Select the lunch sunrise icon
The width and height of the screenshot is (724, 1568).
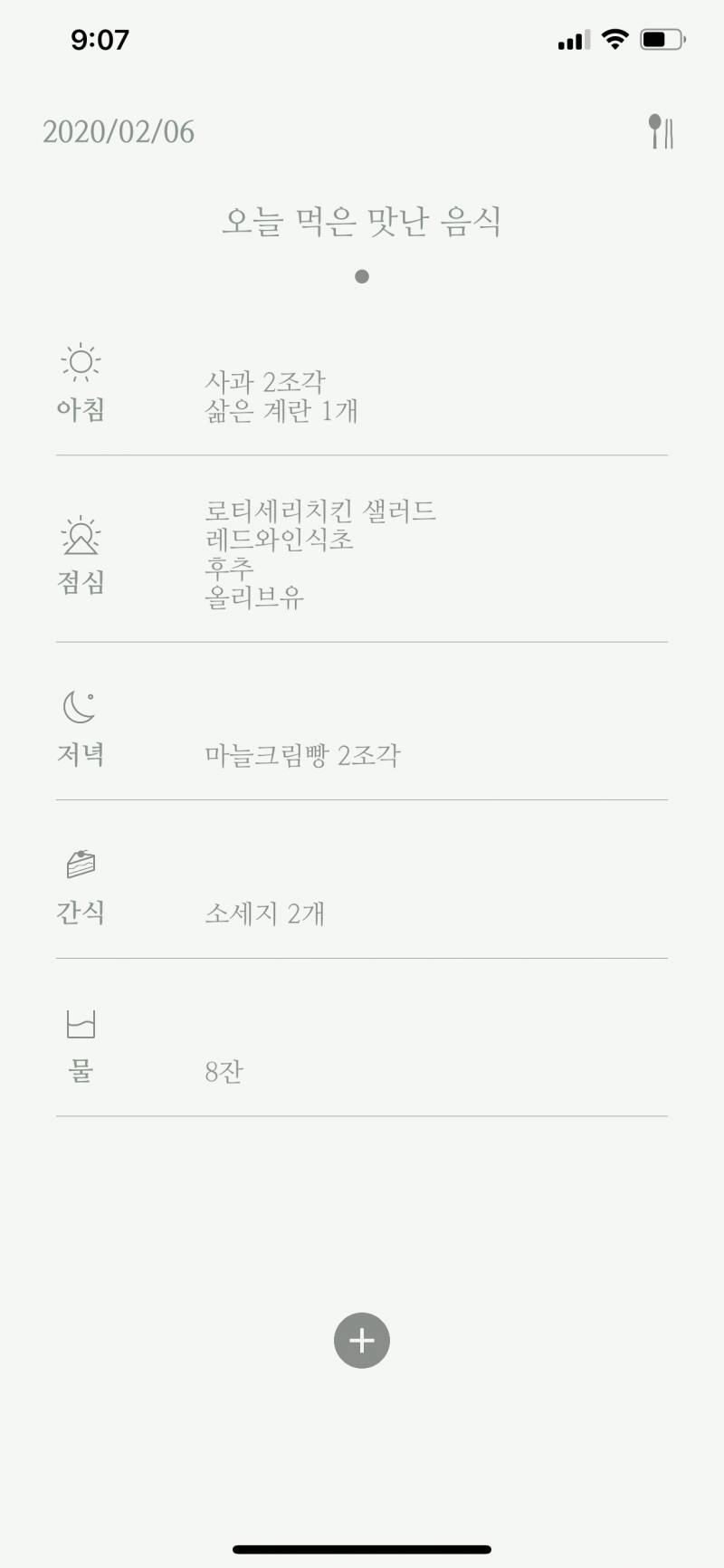point(80,534)
